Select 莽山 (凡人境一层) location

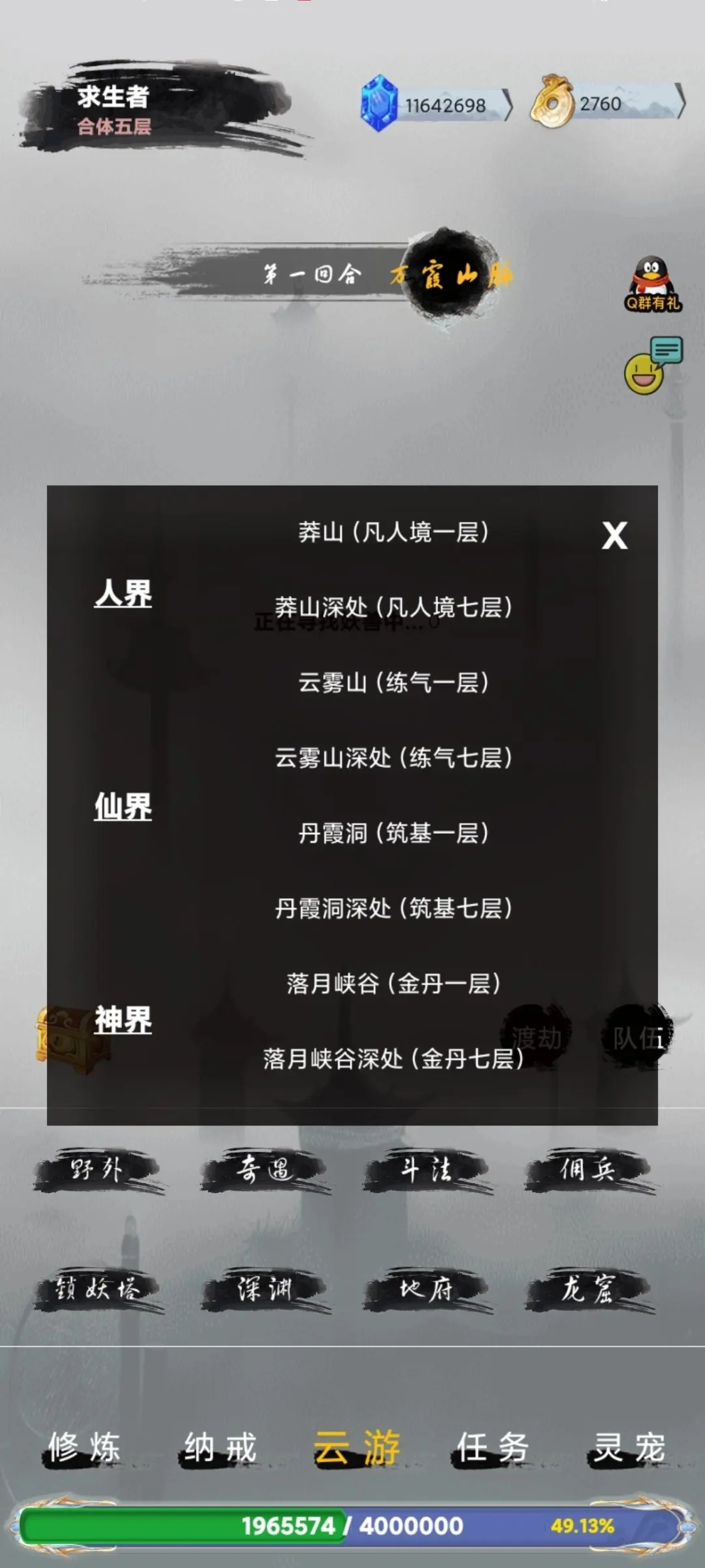pos(393,532)
